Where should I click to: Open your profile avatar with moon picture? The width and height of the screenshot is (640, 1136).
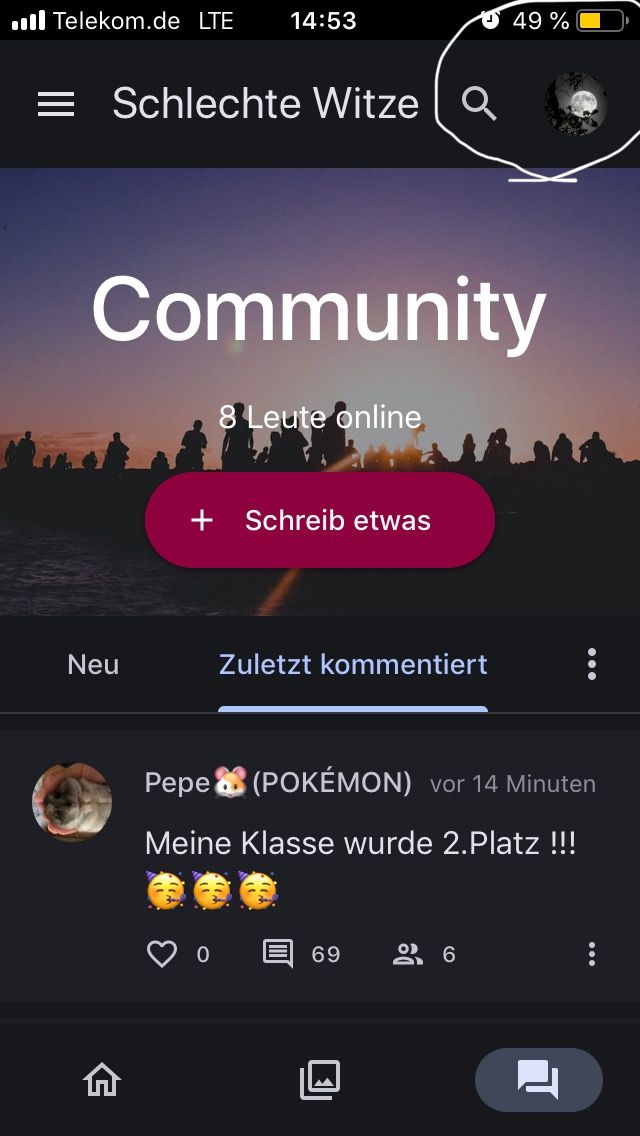(x=575, y=104)
